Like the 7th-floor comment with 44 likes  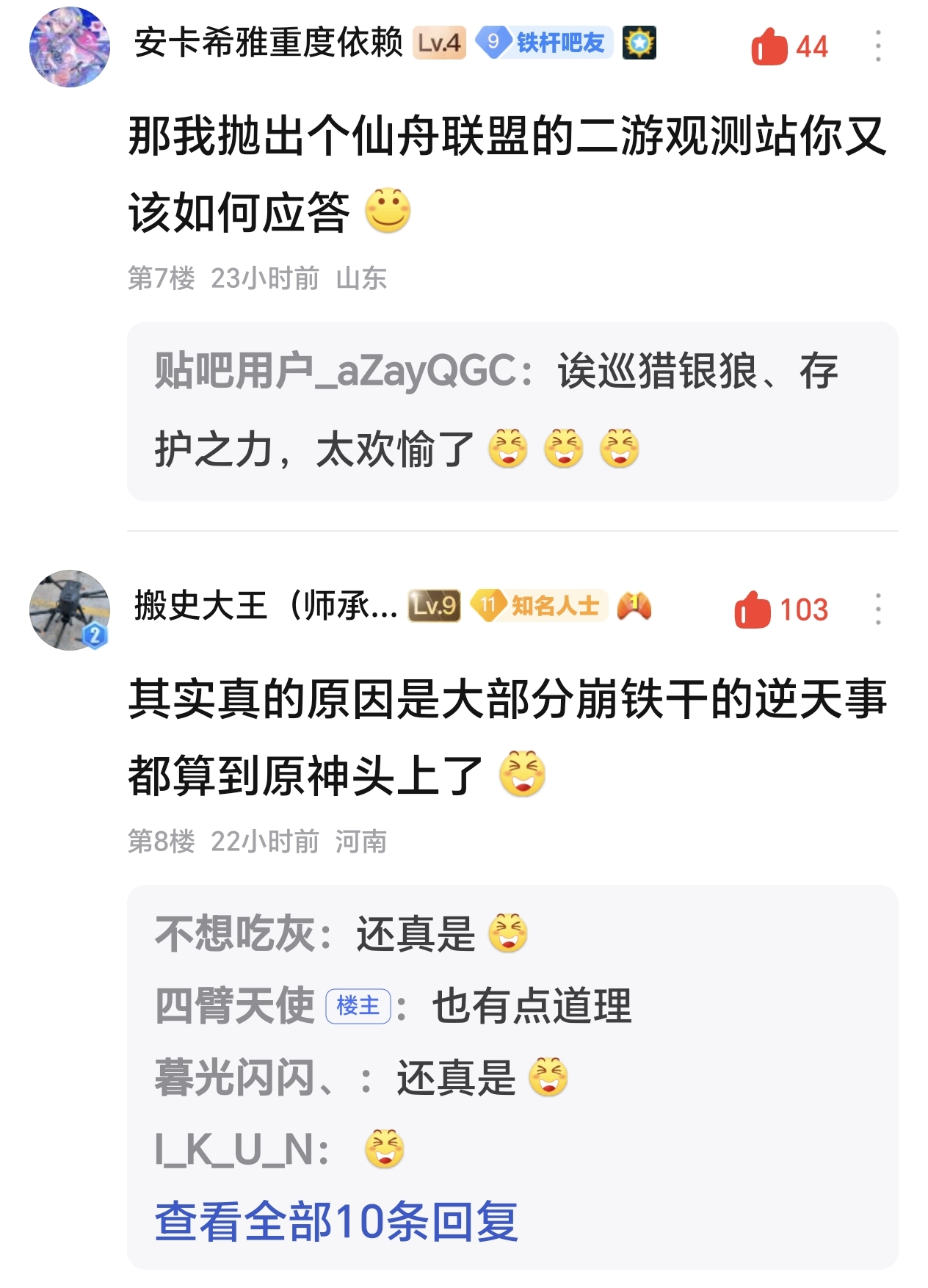tap(789, 46)
